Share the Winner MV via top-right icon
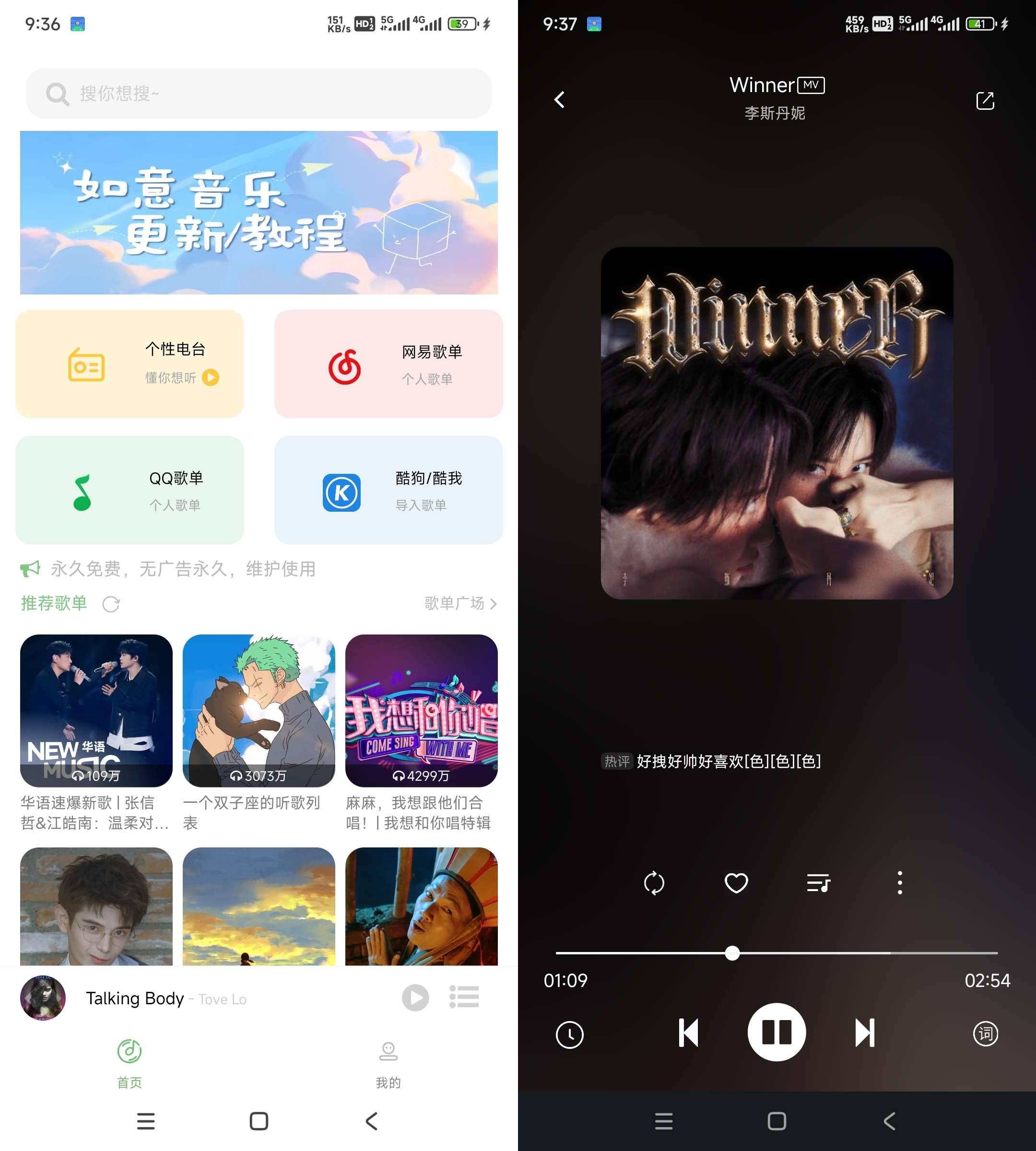The width and height of the screenshot is (1036, 1151). 984,100
